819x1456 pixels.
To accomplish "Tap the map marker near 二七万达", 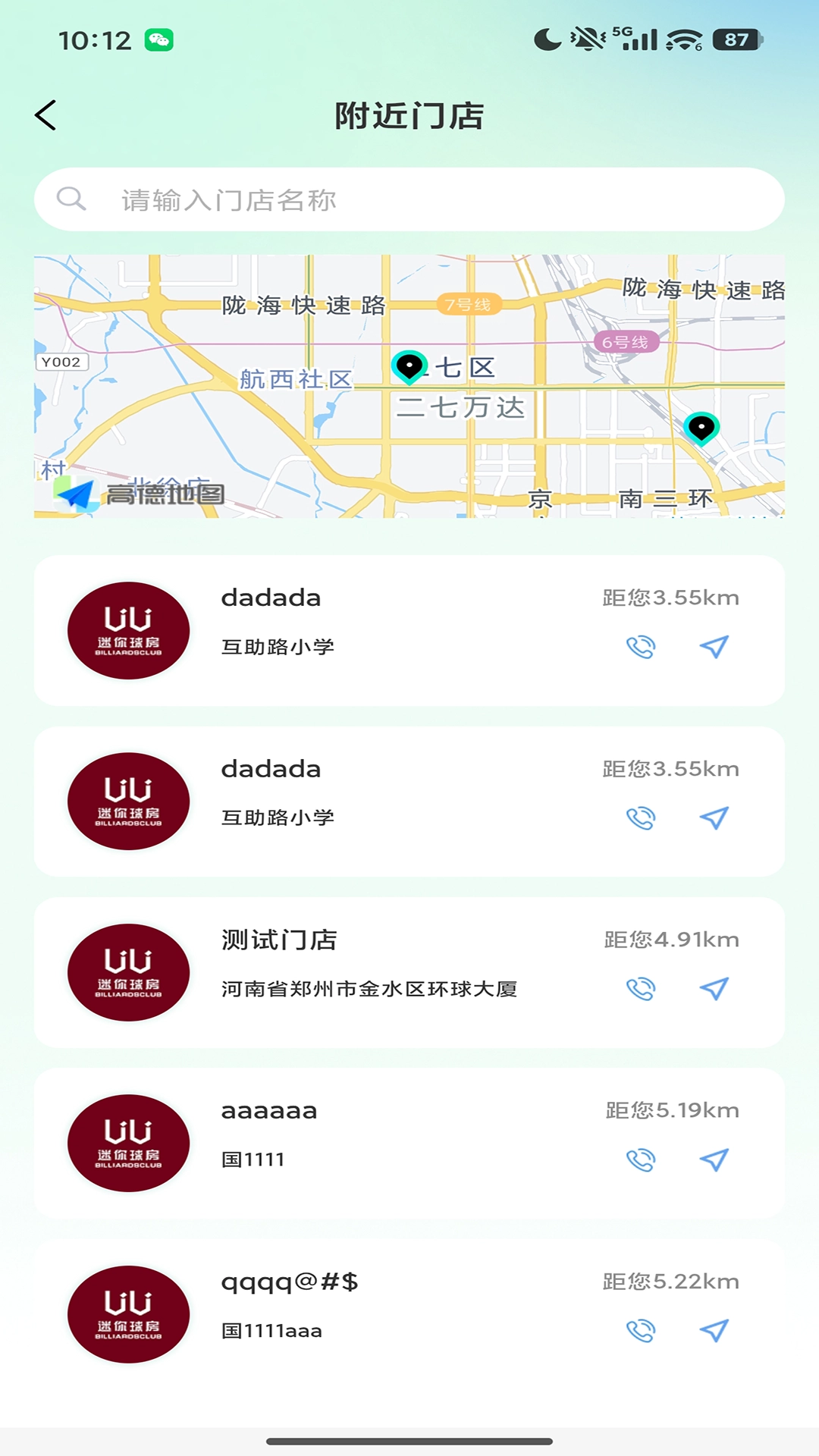I will pos(410,367).
